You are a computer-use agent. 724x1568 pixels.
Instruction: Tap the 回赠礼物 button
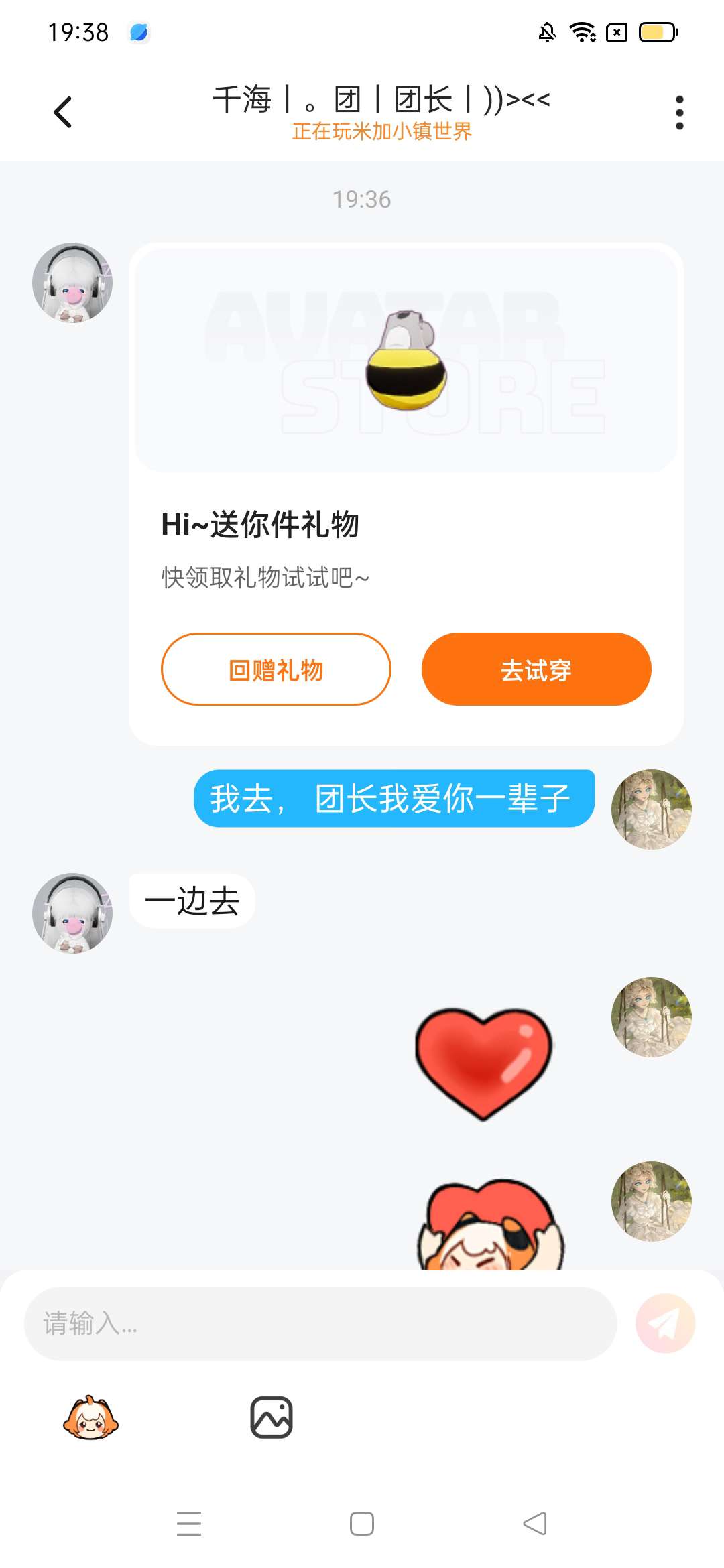pyautogui.click(x=276, y=669)
